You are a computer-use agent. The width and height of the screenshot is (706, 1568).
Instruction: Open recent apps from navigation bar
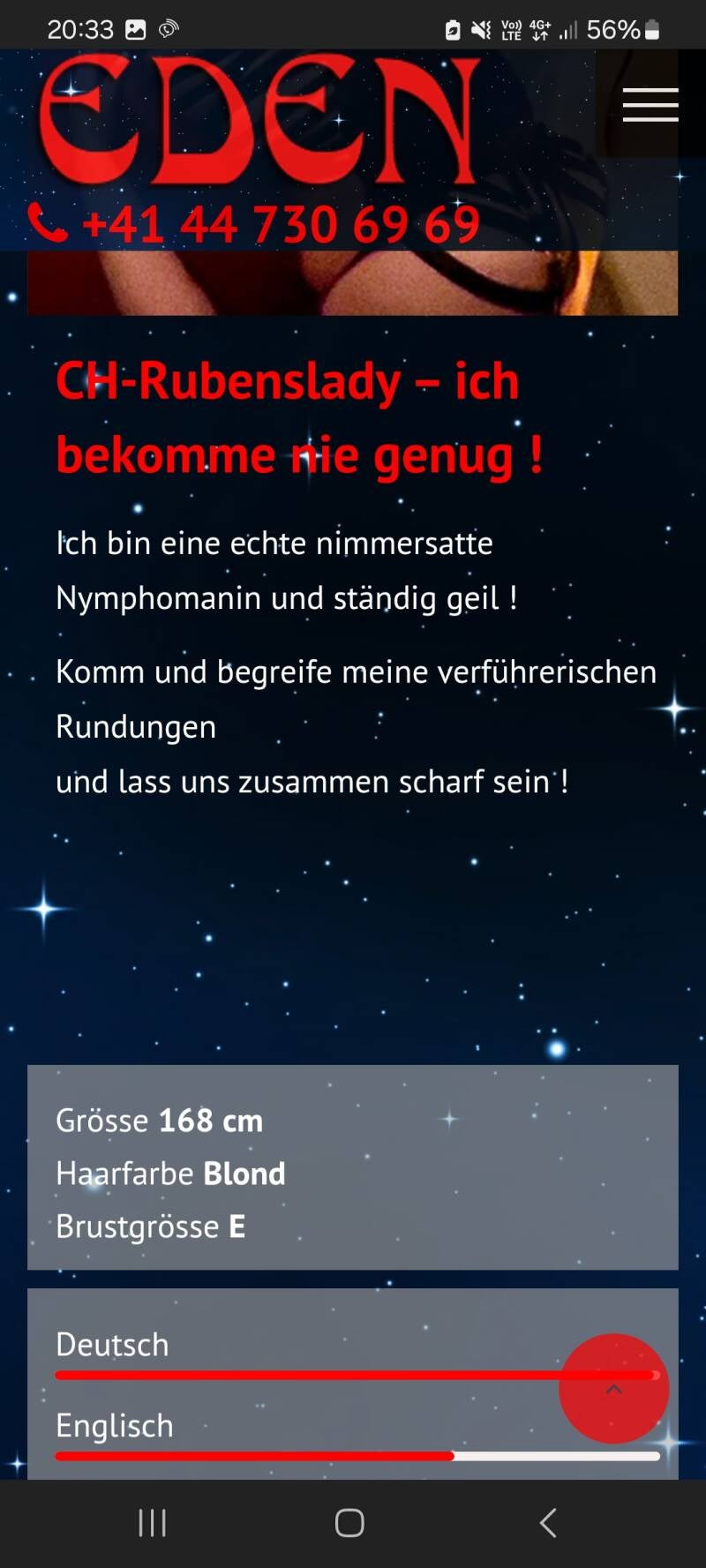(153, 1523)
